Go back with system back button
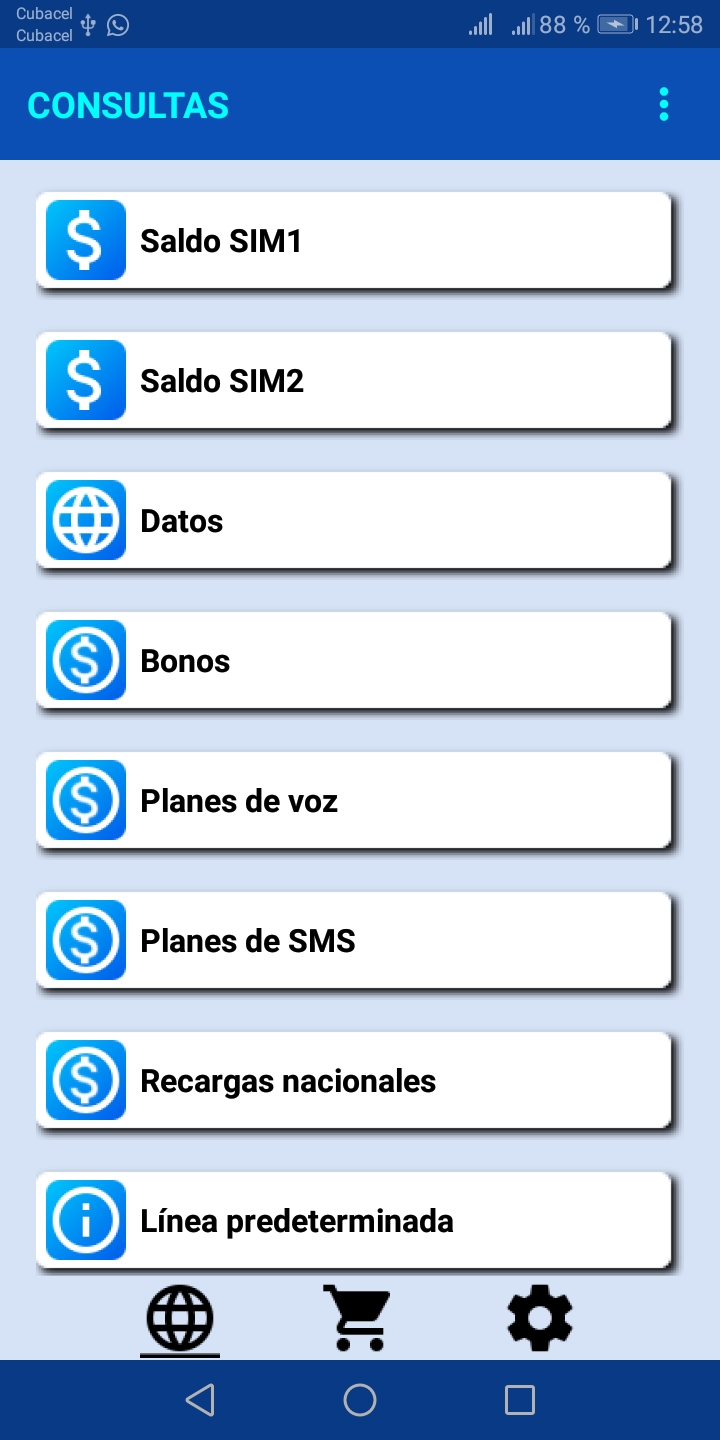 pyautogui.click(x=200, y=1400)
